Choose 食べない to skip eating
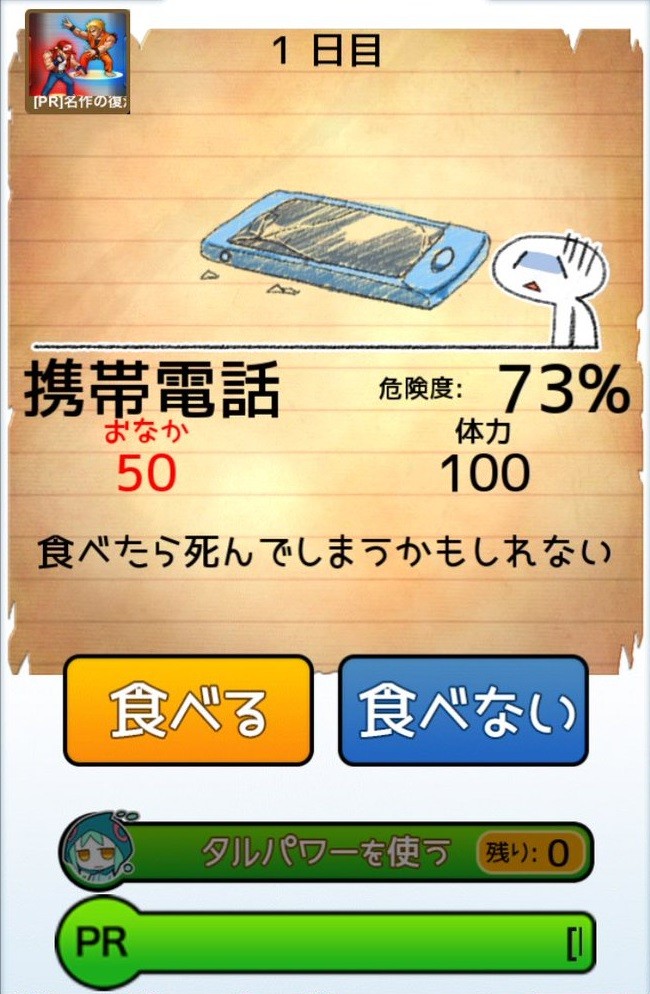The width and height of the screenshot is (650, 994). (463, 710)
